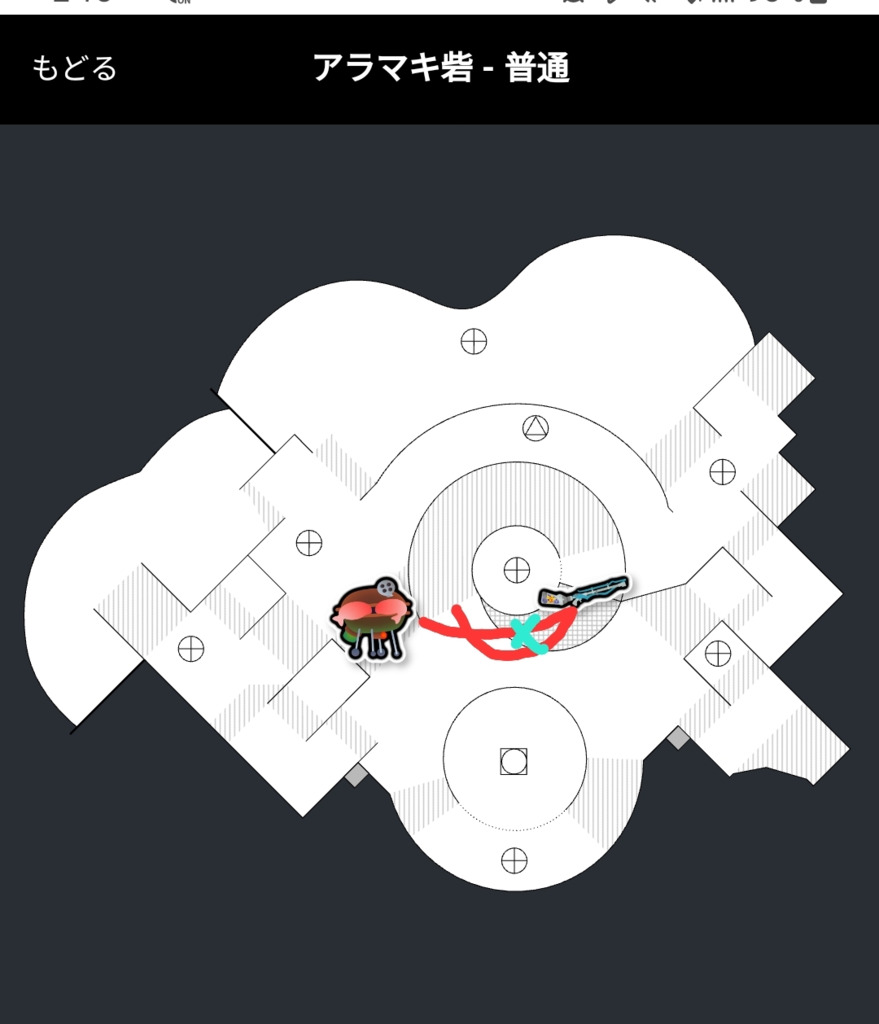Tap もどる to go back
879x1024 pixels.
coord(75,69)
